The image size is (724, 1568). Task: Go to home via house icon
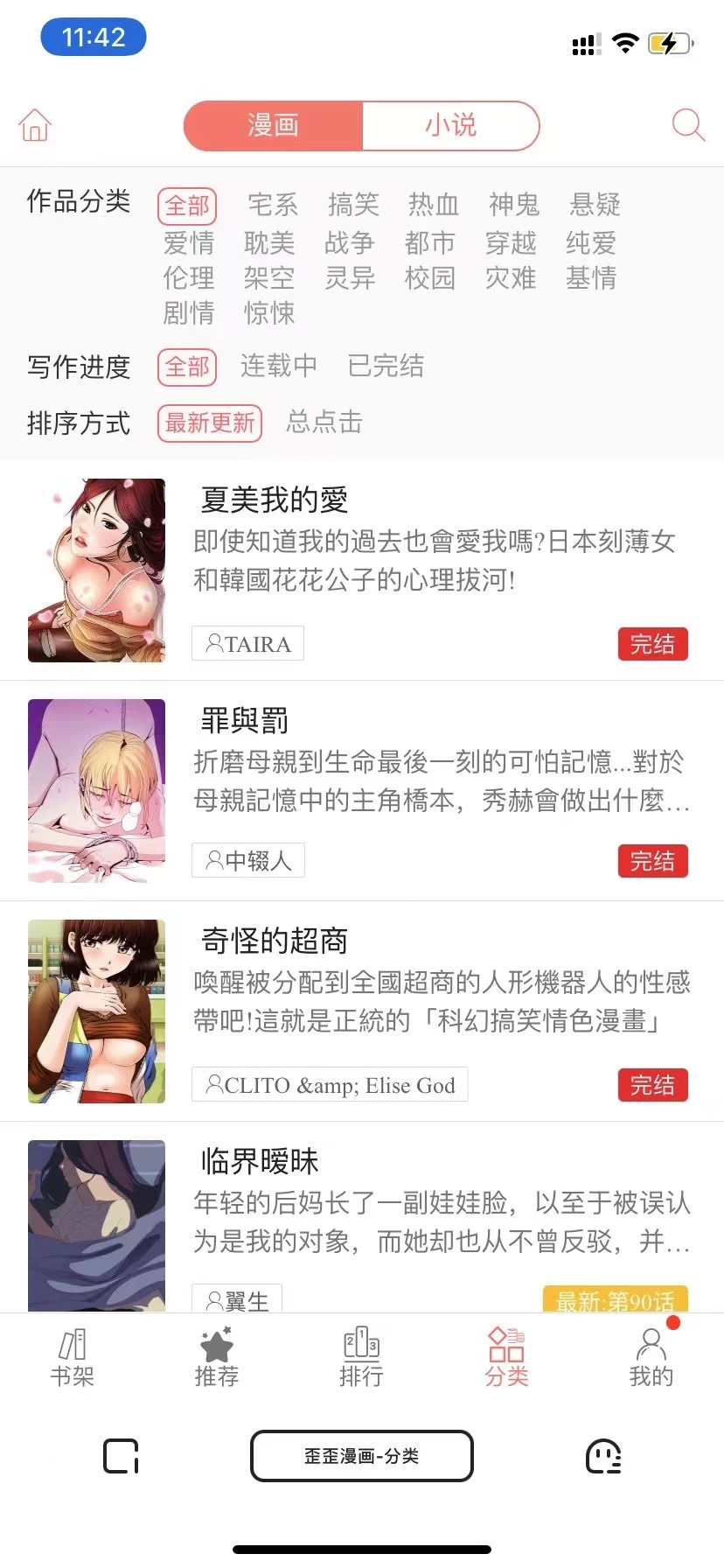coord(35,125)
